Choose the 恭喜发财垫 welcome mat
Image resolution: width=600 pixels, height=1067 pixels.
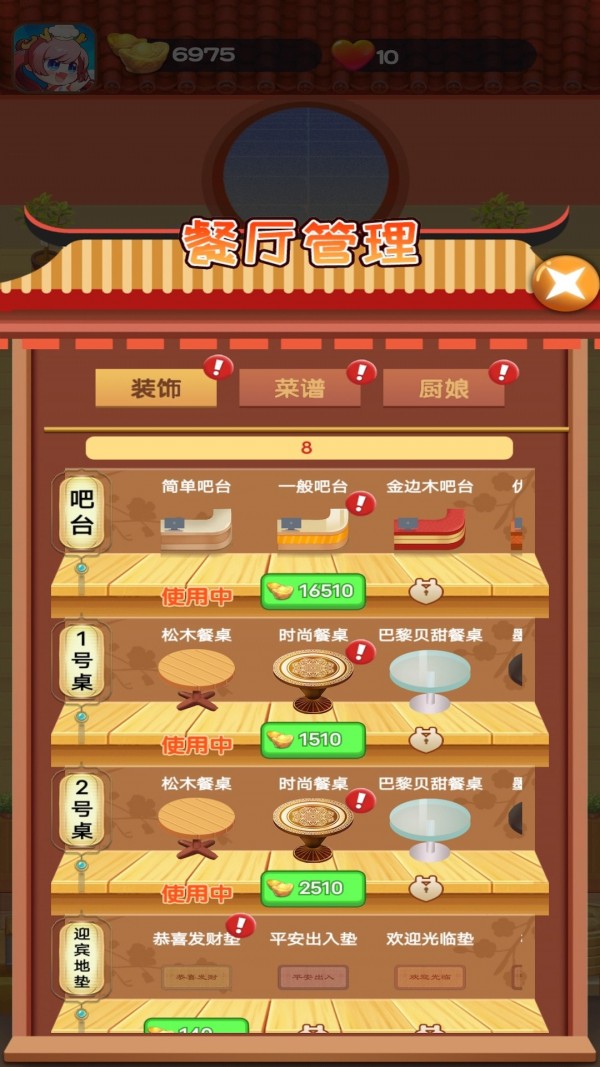(196, 976)
